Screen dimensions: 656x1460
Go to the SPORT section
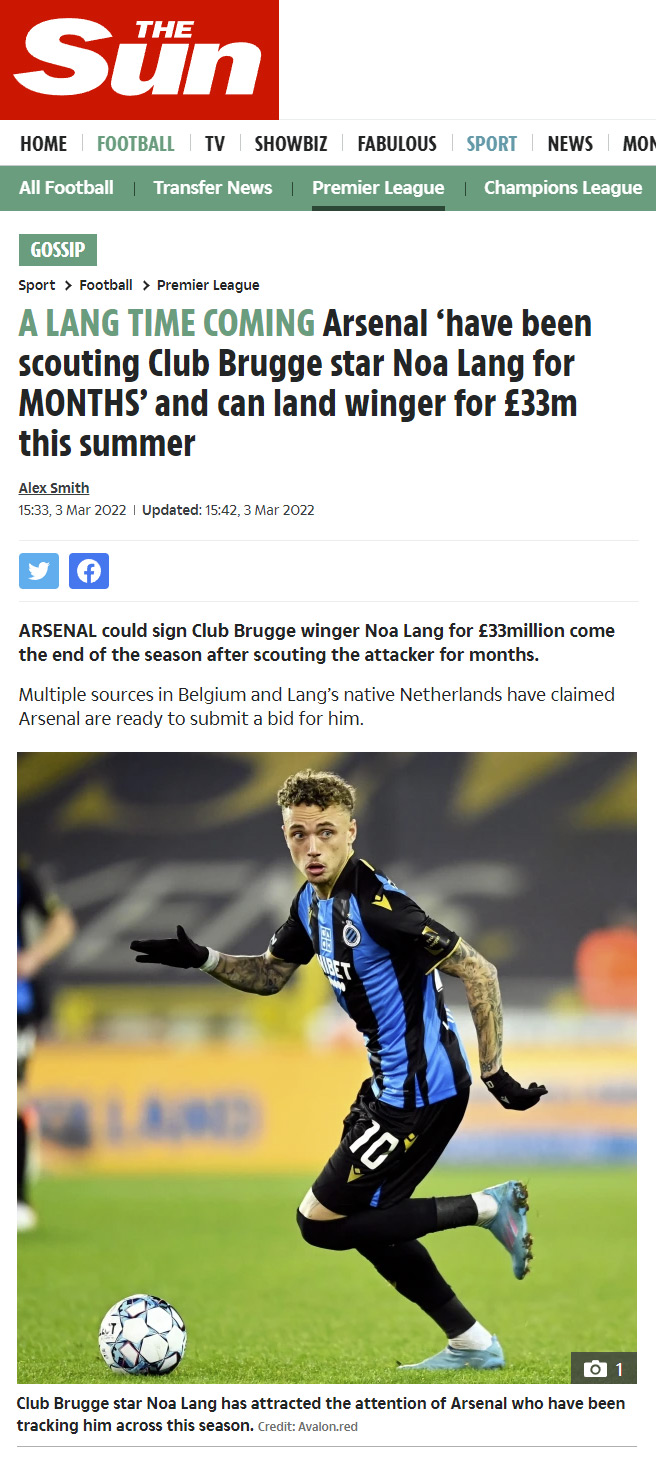click(491, 144)
